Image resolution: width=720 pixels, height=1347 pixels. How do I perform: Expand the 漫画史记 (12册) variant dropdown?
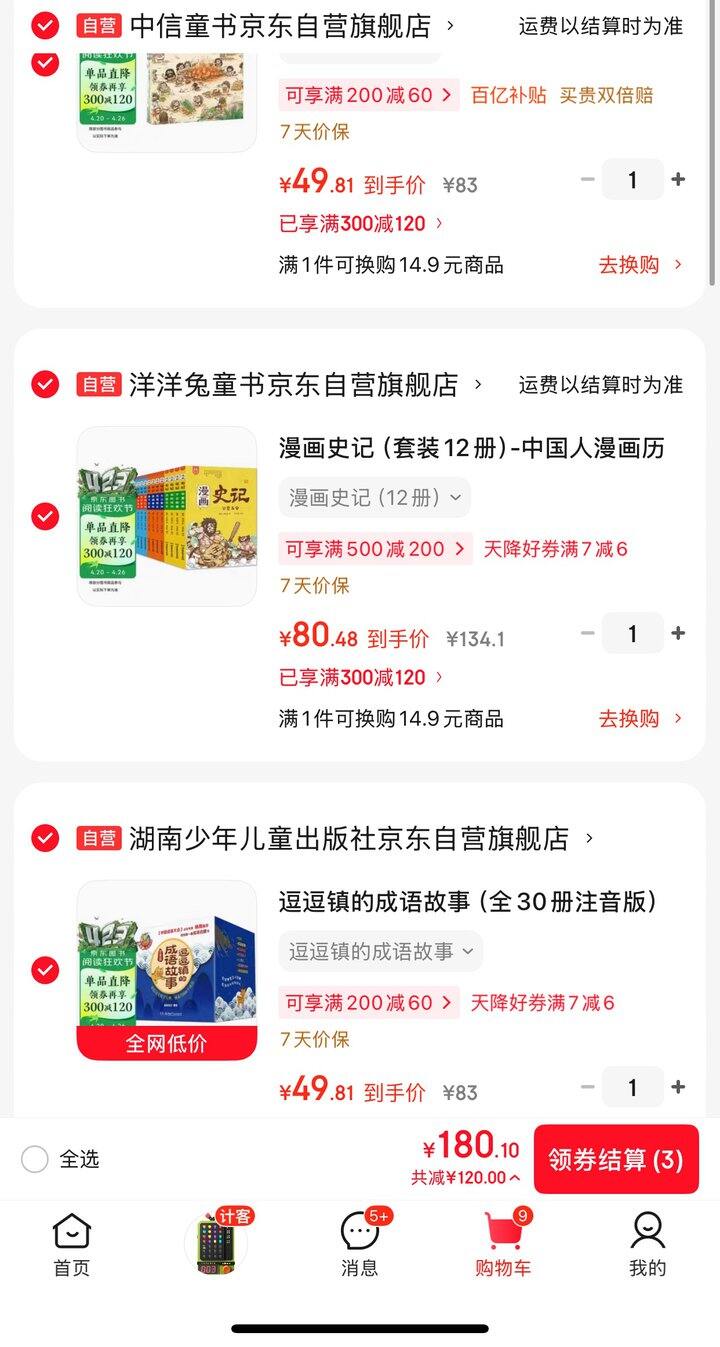tap(374, 497)
